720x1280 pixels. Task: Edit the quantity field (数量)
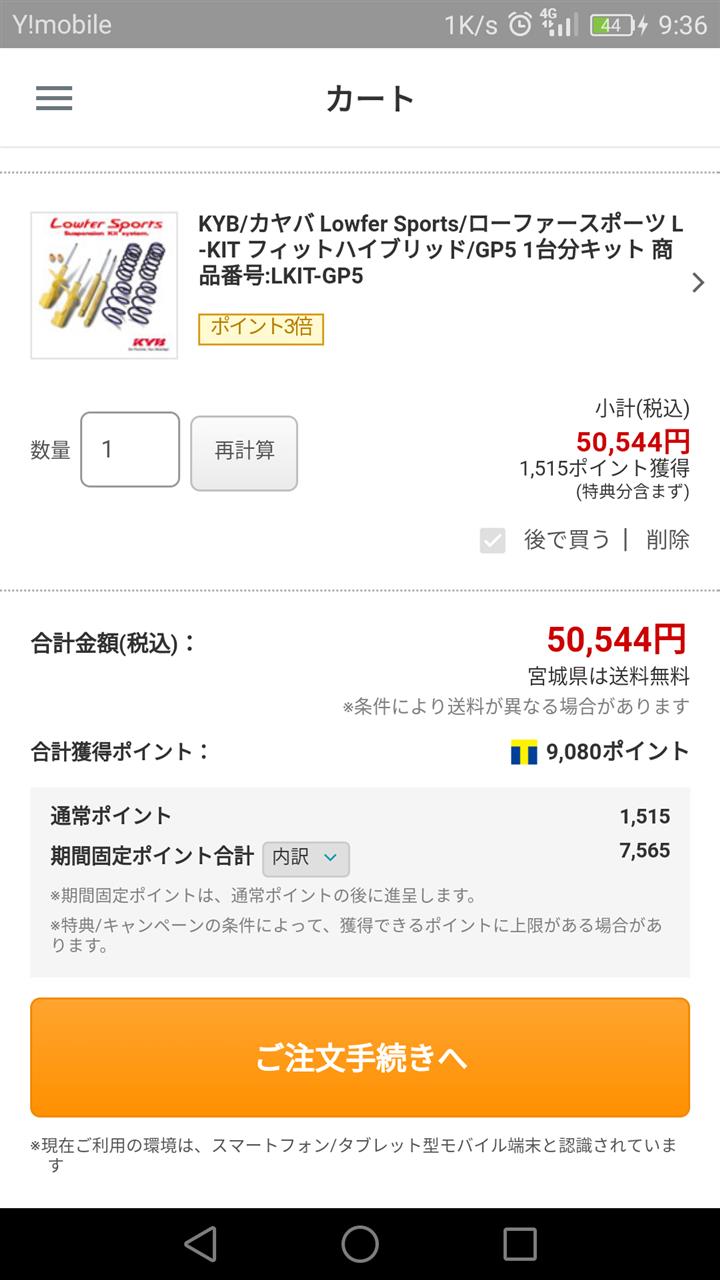(x=130, y=450)
